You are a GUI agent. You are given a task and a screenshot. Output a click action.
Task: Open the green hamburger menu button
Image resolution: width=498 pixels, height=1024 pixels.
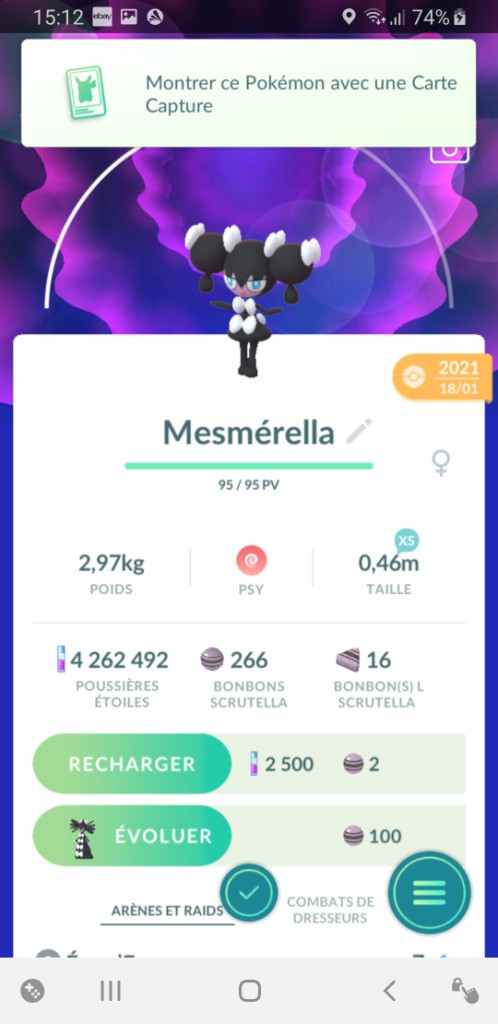(429, 892)
